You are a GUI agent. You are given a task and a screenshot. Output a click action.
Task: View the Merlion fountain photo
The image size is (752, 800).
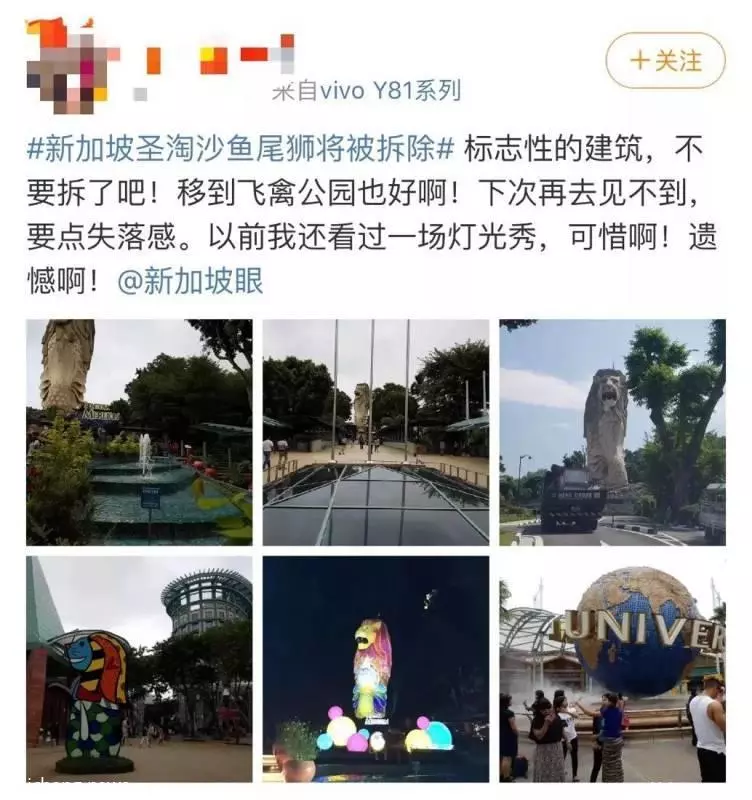coord(139,432)
